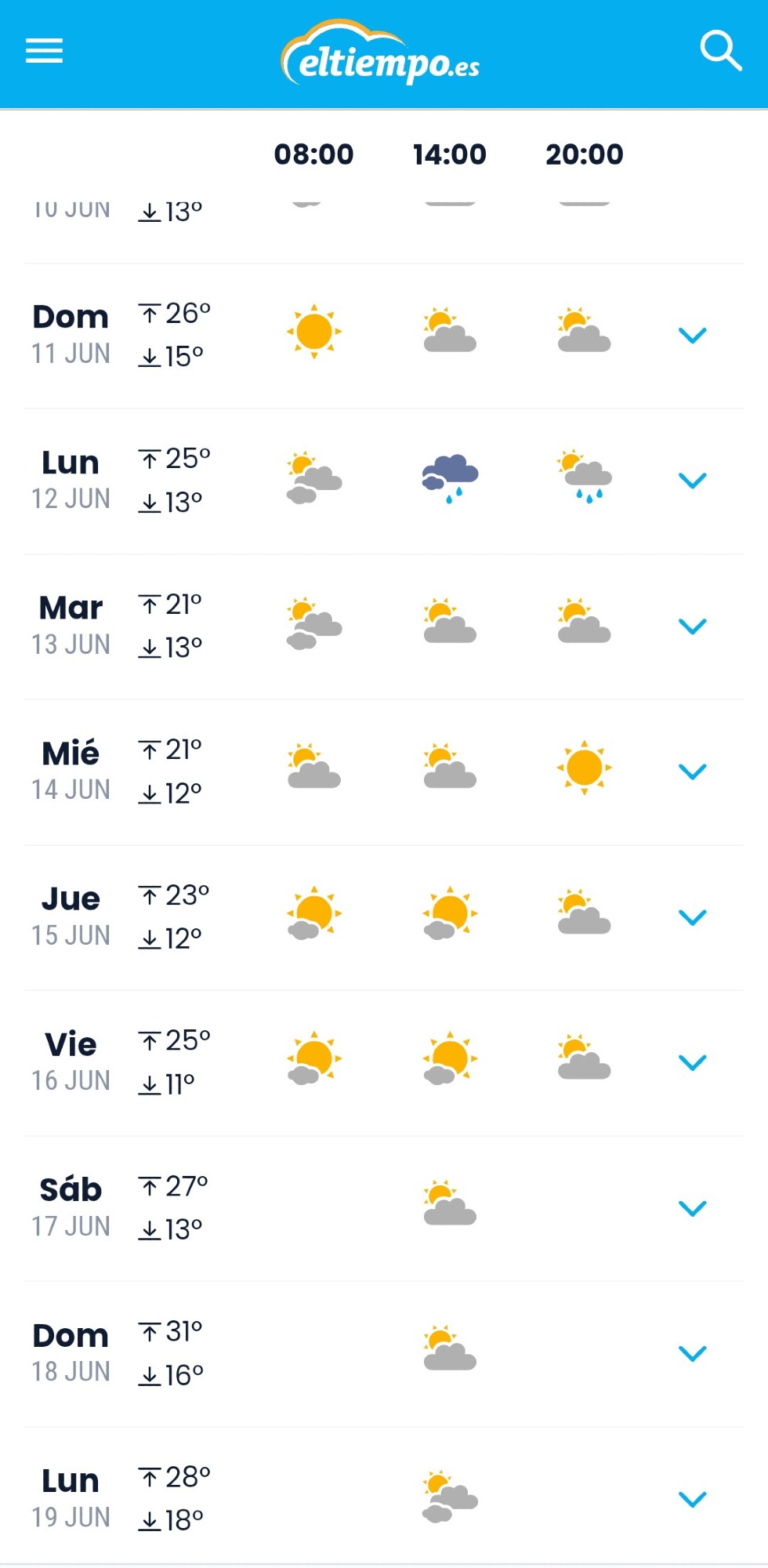Expand forecast details for Vie 16 JUN
This screenshot has height=1568, width=768.
click(692, 1062)
